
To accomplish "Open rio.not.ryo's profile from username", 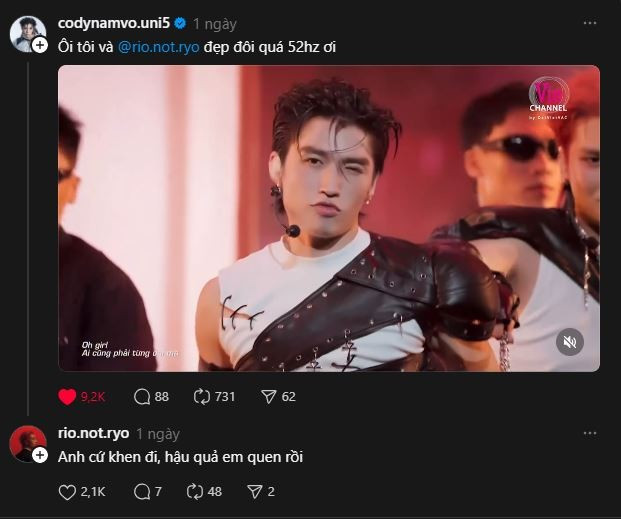I will tap(94, 433).
